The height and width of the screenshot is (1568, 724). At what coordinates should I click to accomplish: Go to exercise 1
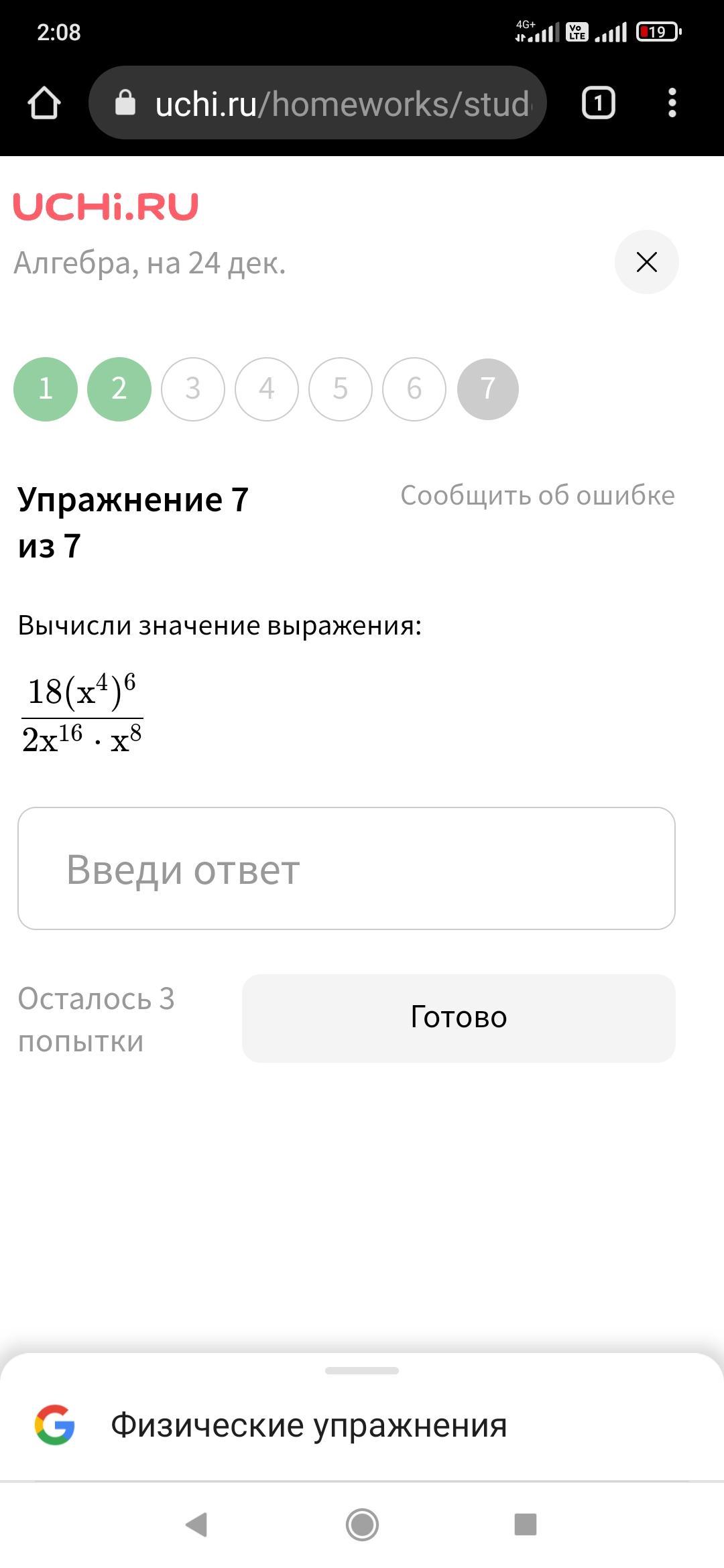click(46, 389)
